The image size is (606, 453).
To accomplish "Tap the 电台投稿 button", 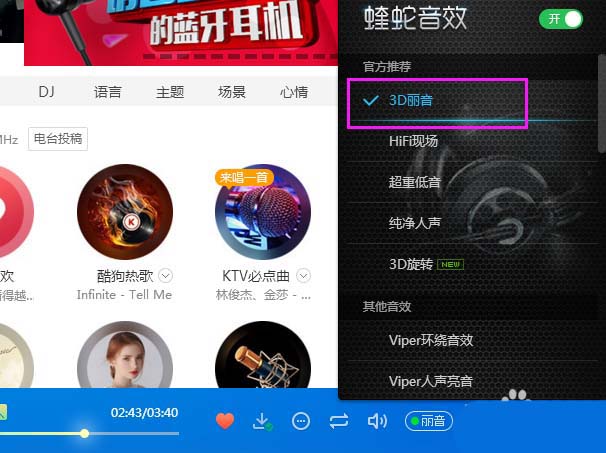I will point(57,139).
